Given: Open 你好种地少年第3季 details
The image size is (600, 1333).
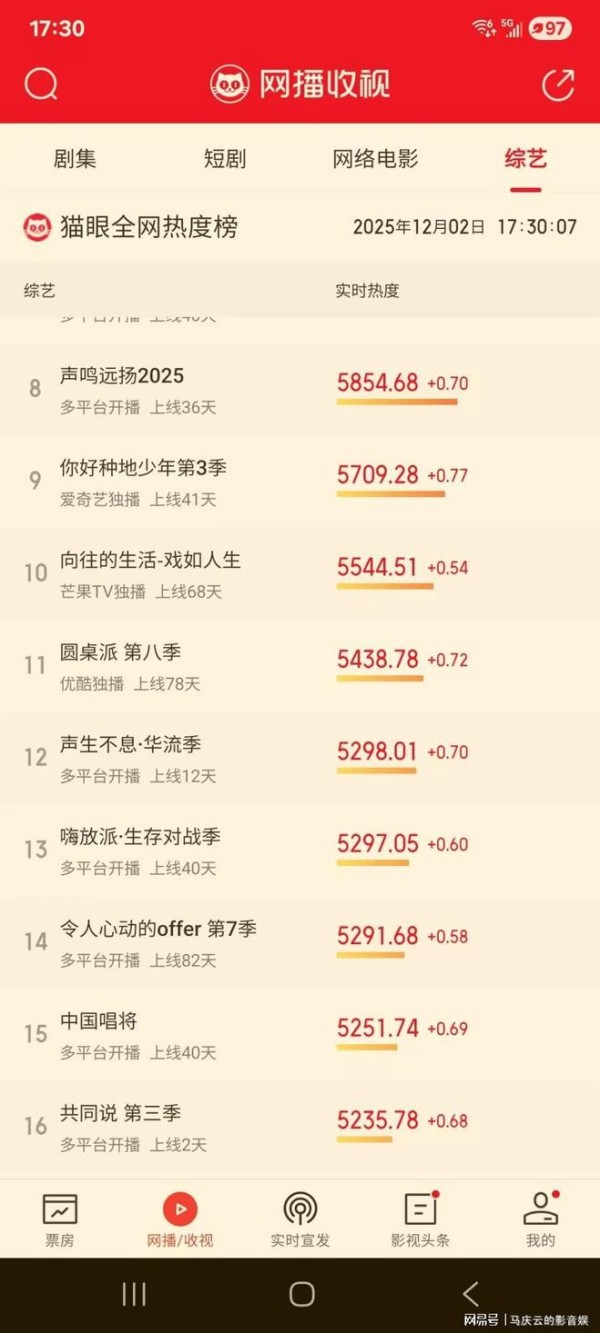Looking at the screenshot, I should coord(144,468).
